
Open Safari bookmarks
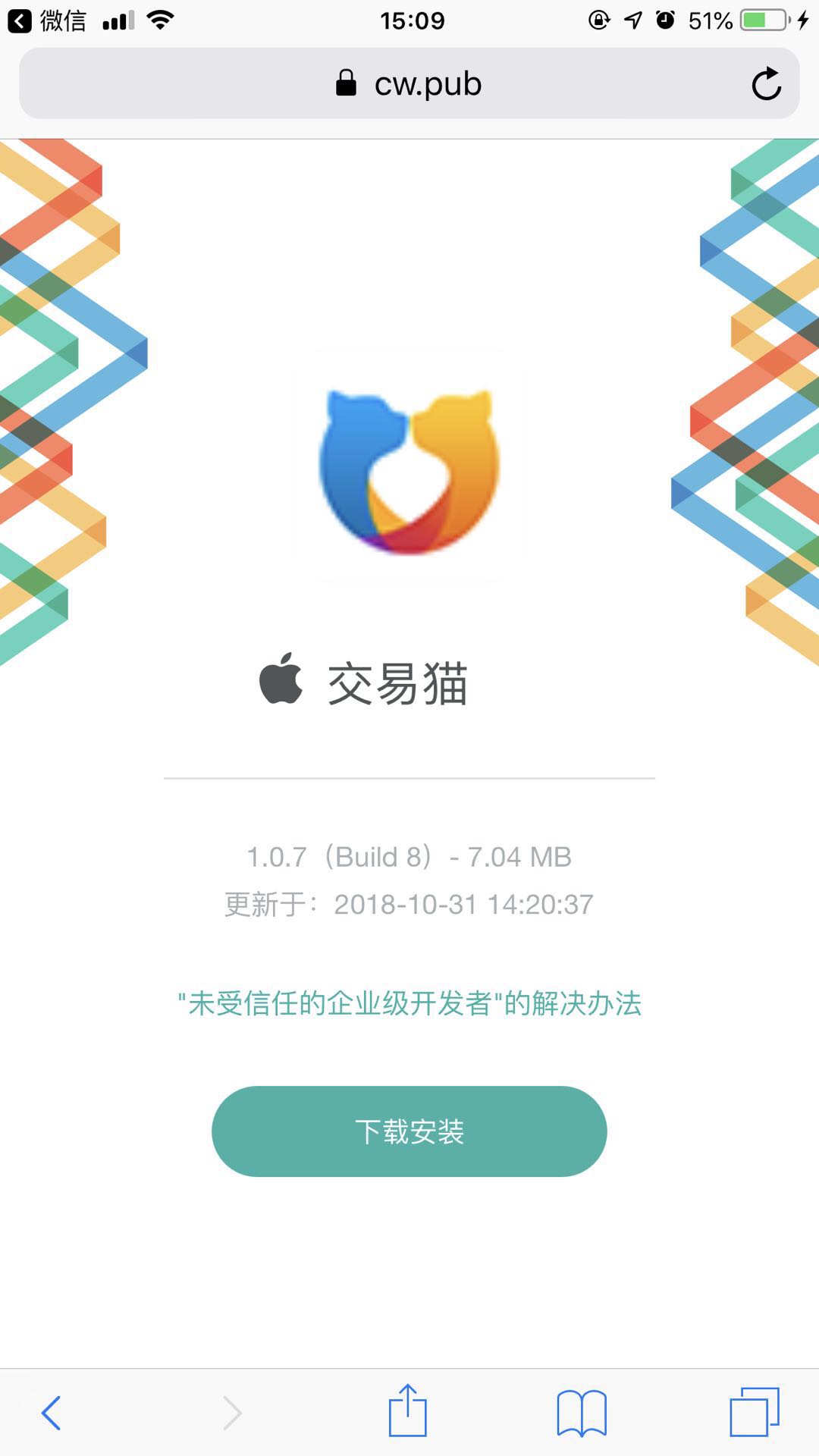(581, 1413)
